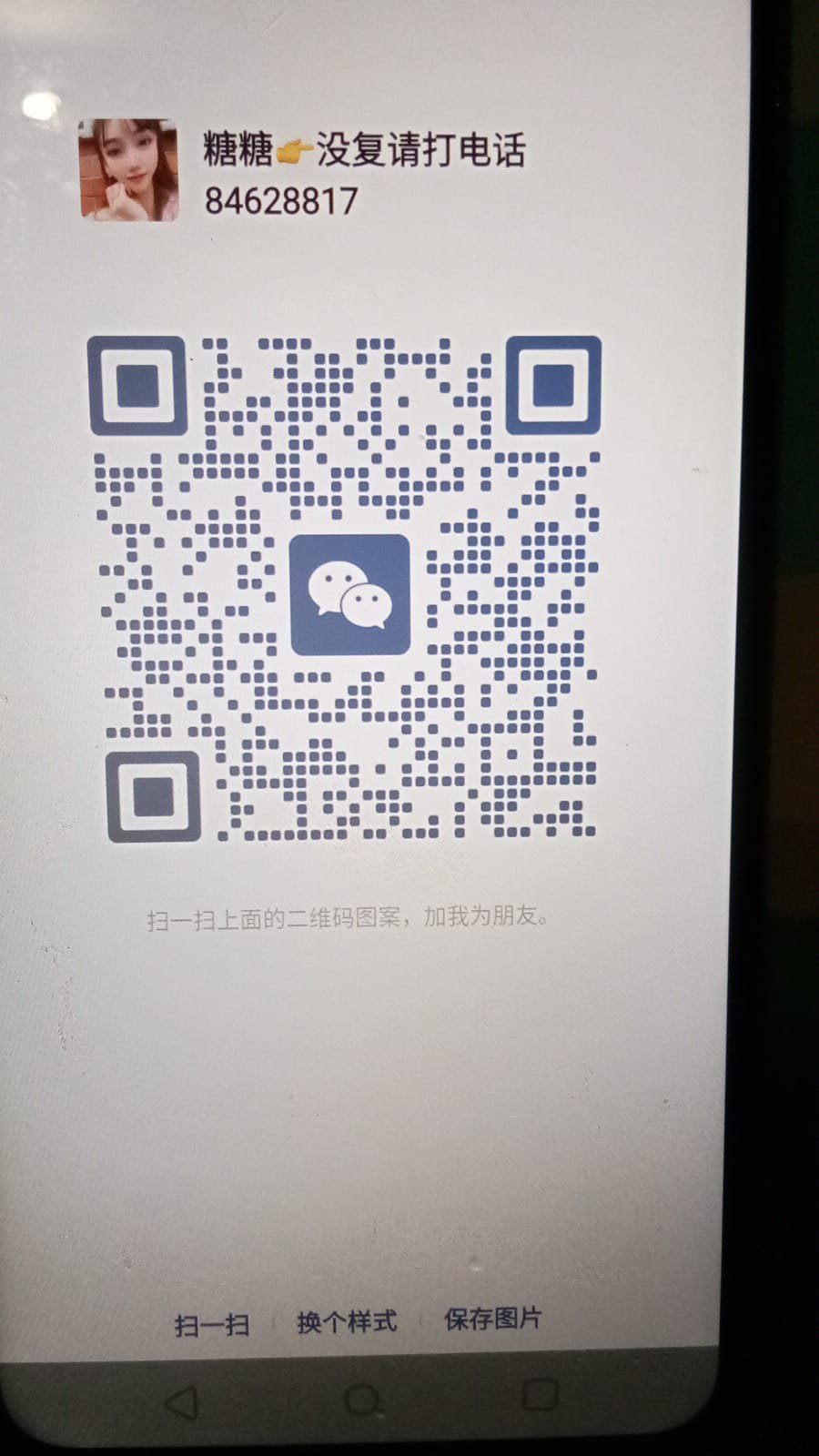Tap 扫一扫 to scan a code
This screenshot has width=819, height=1456.
pos(212,1324)
